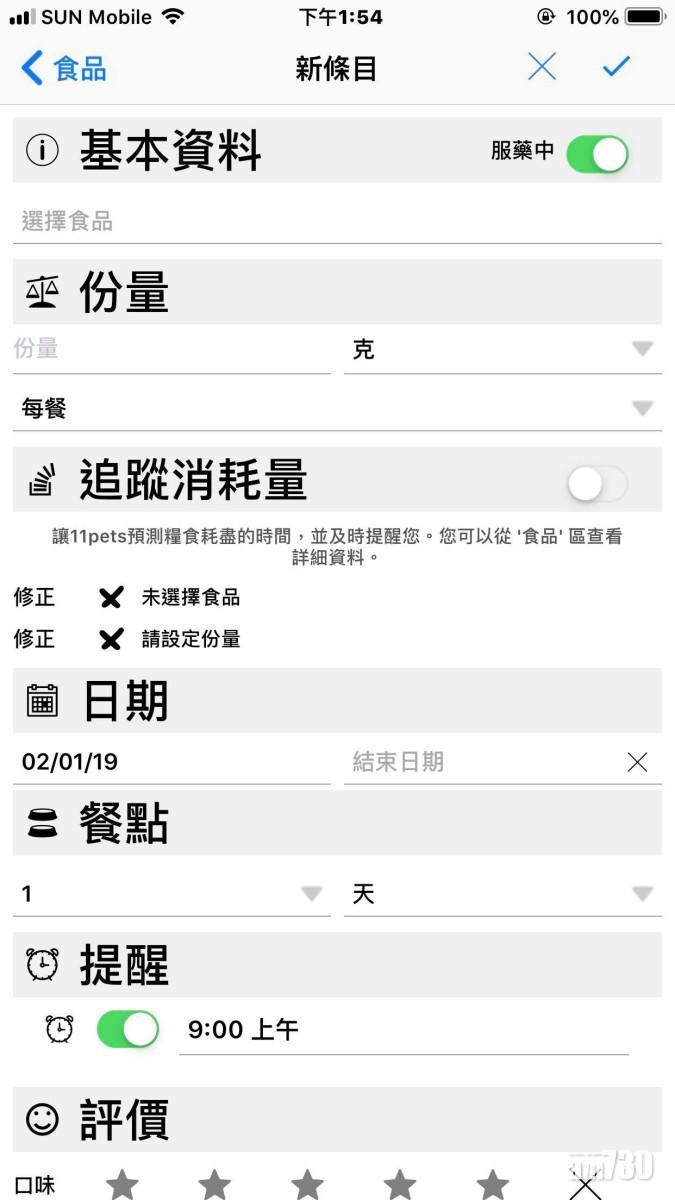Give 口味 a five-star rating
This screenshot has width=675, height=1200.
(x=492, y=1185)
